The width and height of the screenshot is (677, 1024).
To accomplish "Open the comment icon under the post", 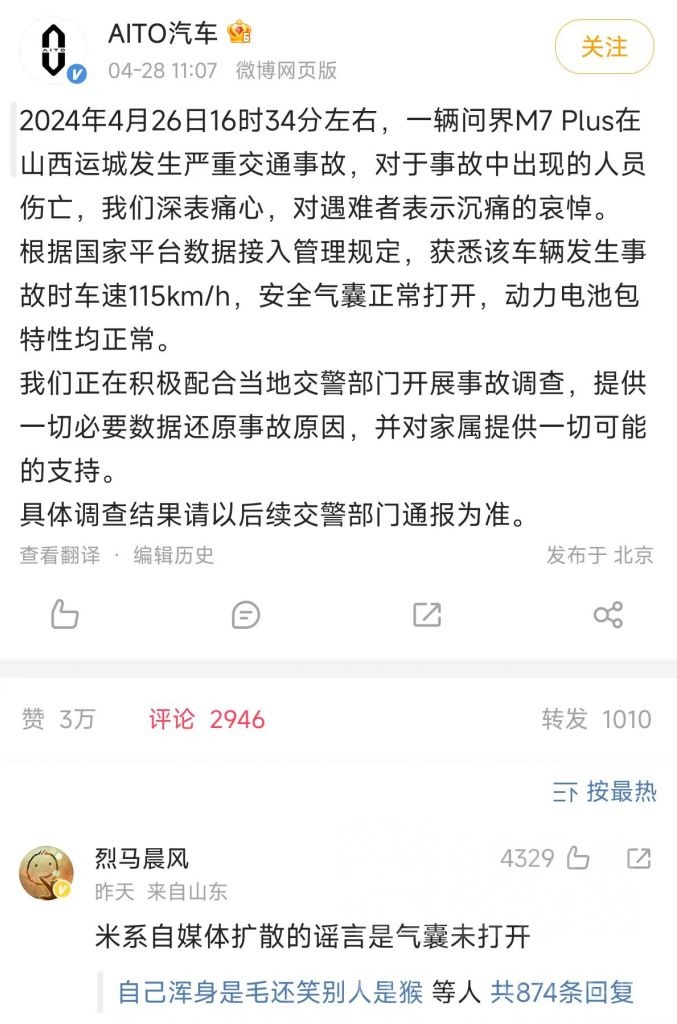I will point(245,614).
